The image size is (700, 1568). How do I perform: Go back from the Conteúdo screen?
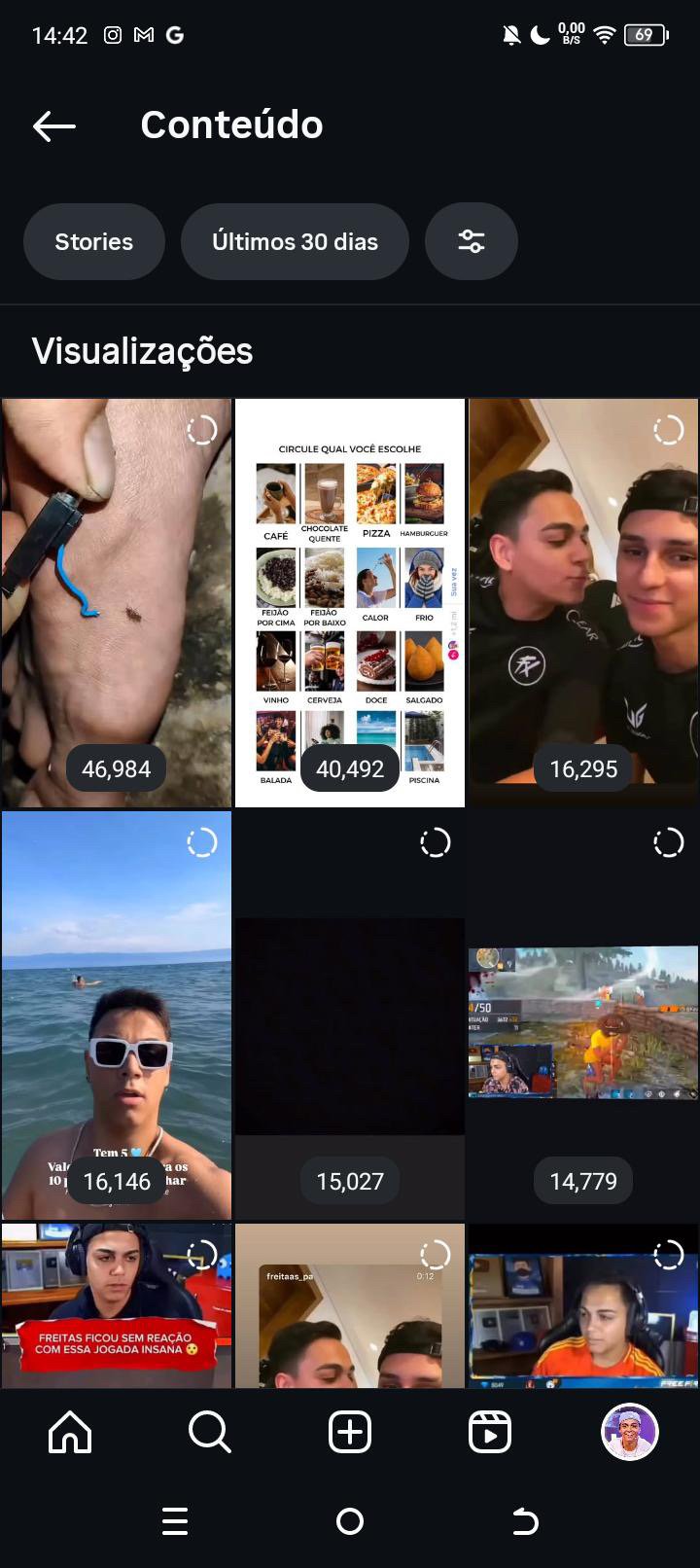(x=53, y=125)
